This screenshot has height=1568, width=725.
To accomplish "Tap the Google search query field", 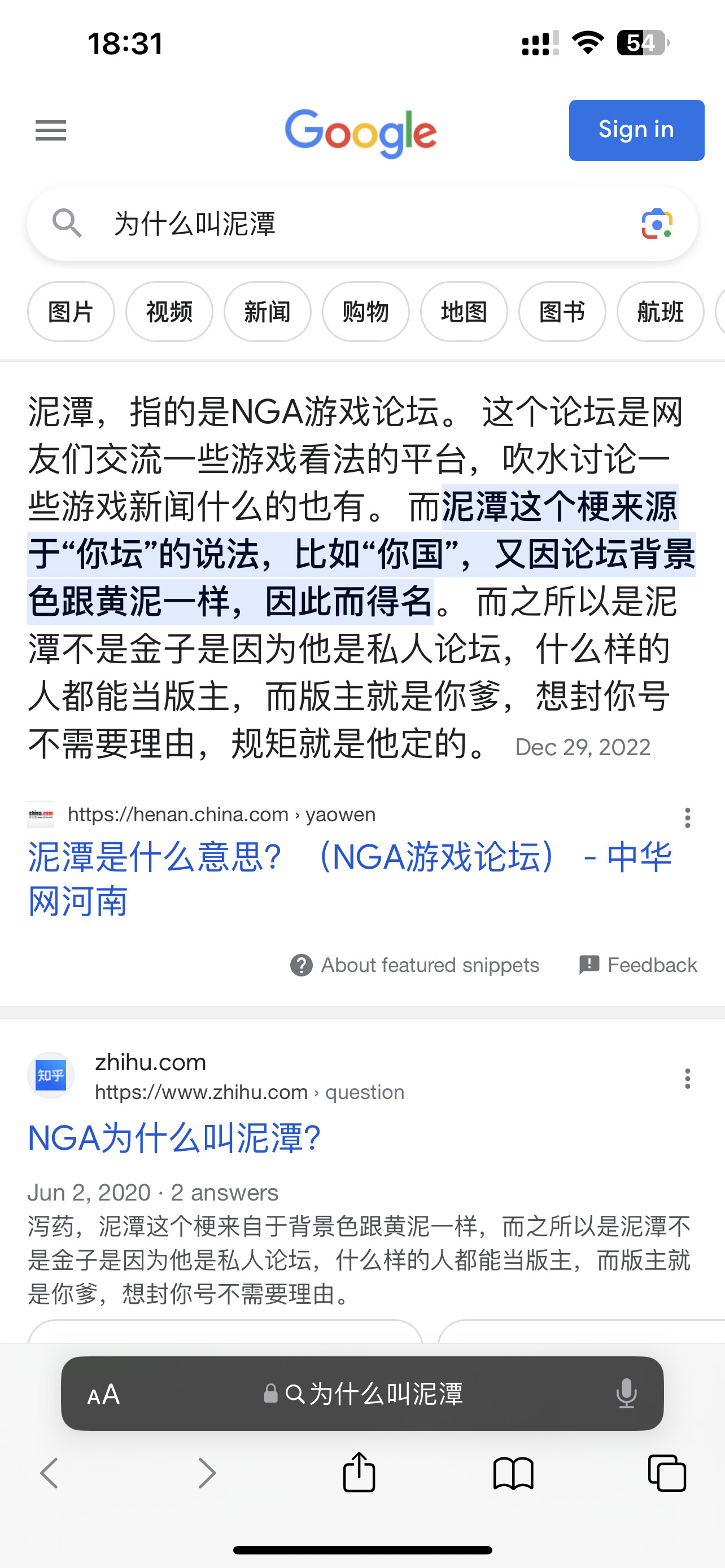I will (362, 224).
